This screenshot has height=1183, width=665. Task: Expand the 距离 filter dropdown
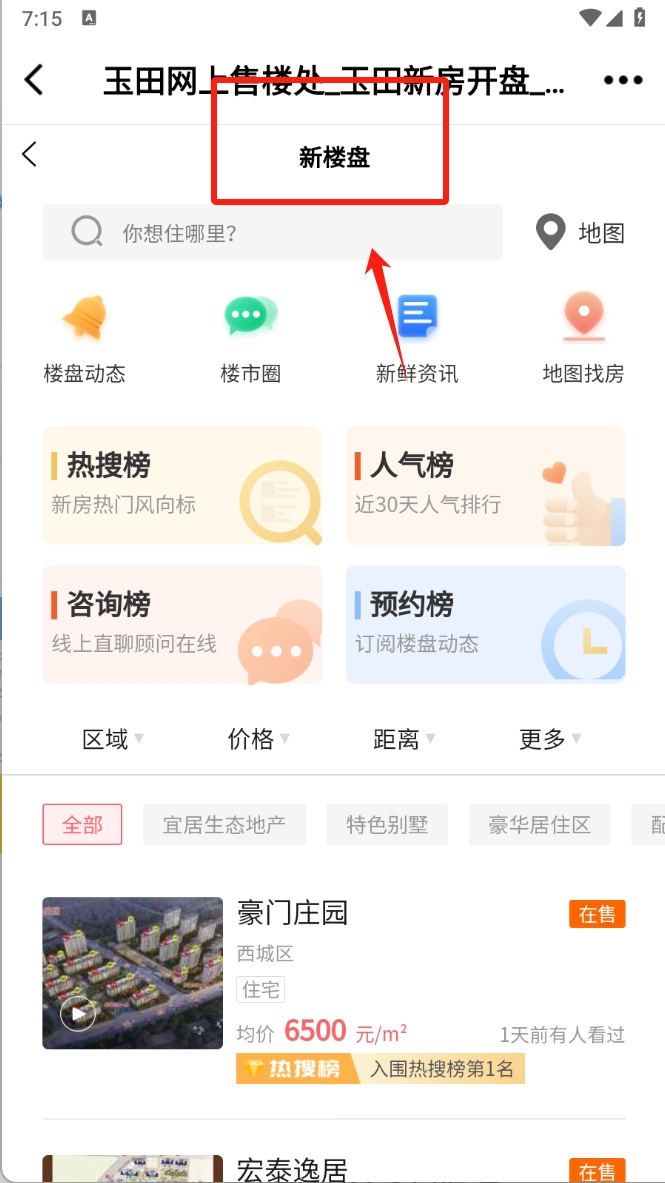[x=403, y=739]
